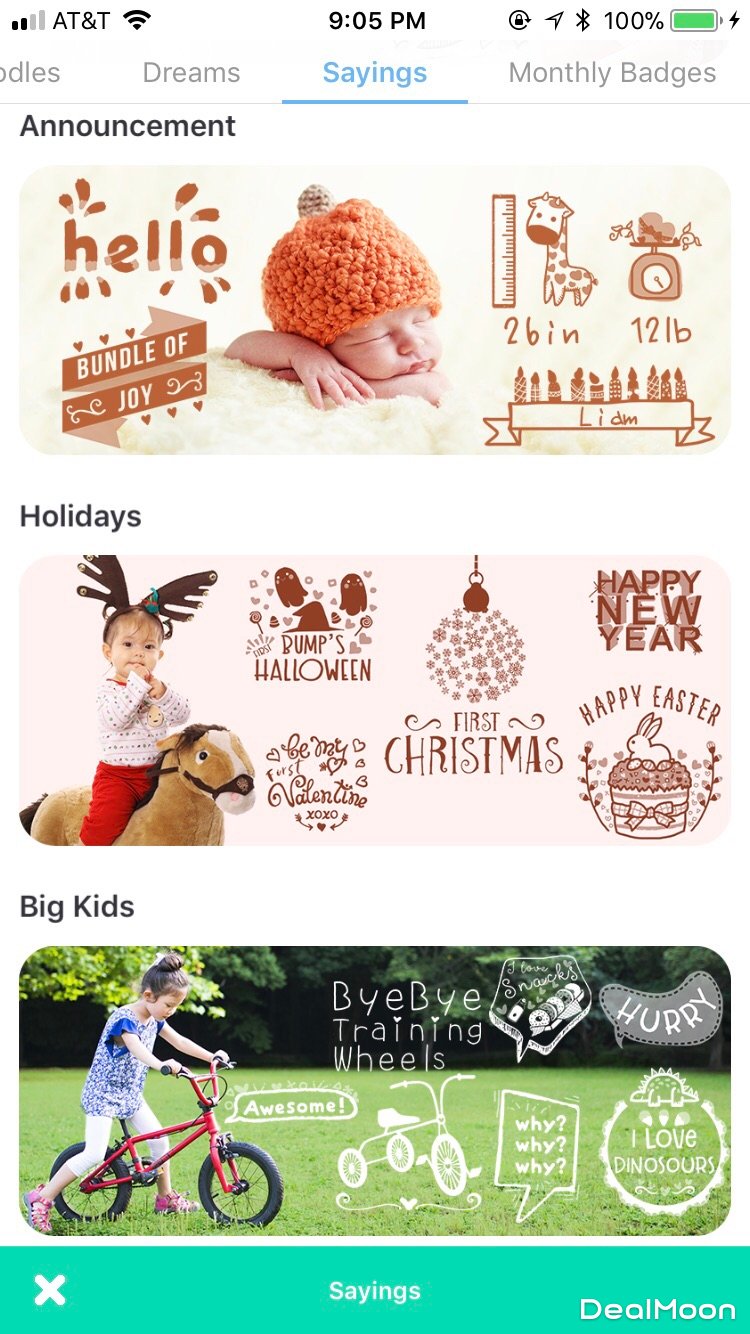Switch to the partially visible Doodles tab

click(28, 73)
